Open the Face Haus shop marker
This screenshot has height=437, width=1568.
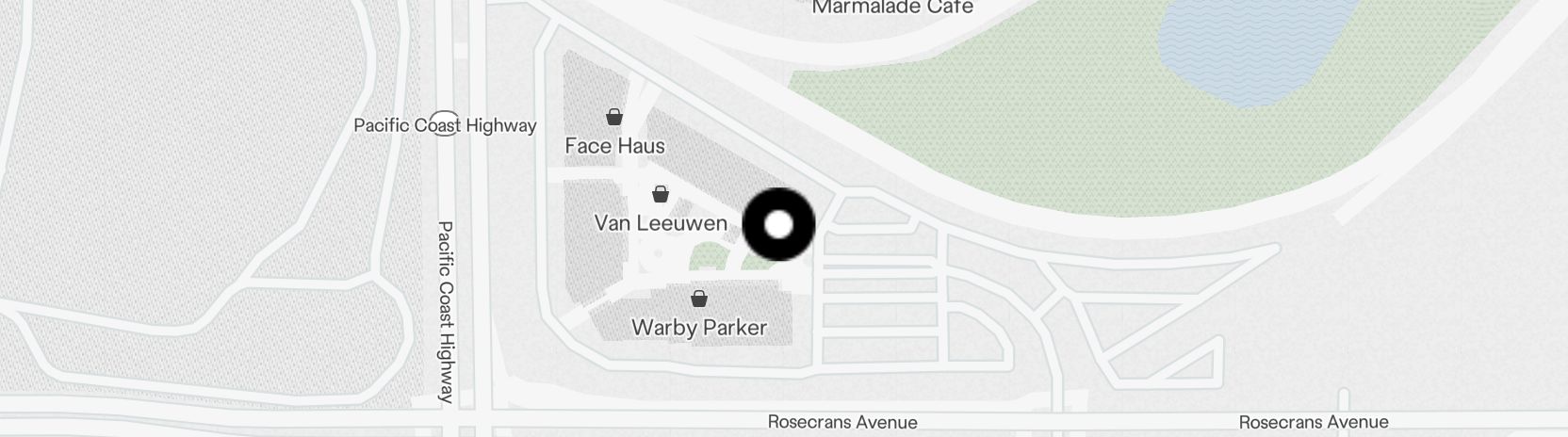pyautogui.click(x=614, y=118)
